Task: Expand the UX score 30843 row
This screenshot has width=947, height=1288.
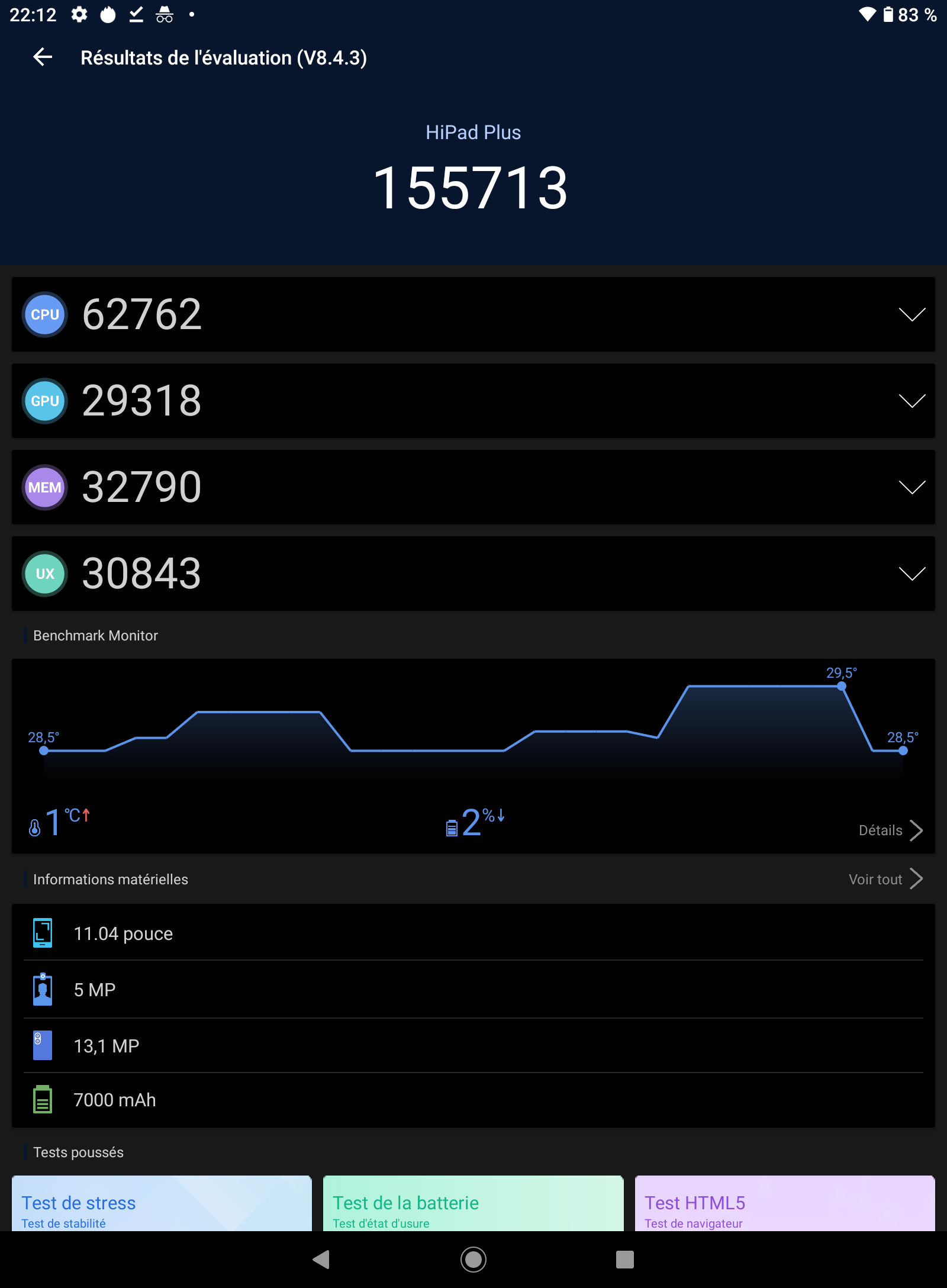Action: [911, 574]
